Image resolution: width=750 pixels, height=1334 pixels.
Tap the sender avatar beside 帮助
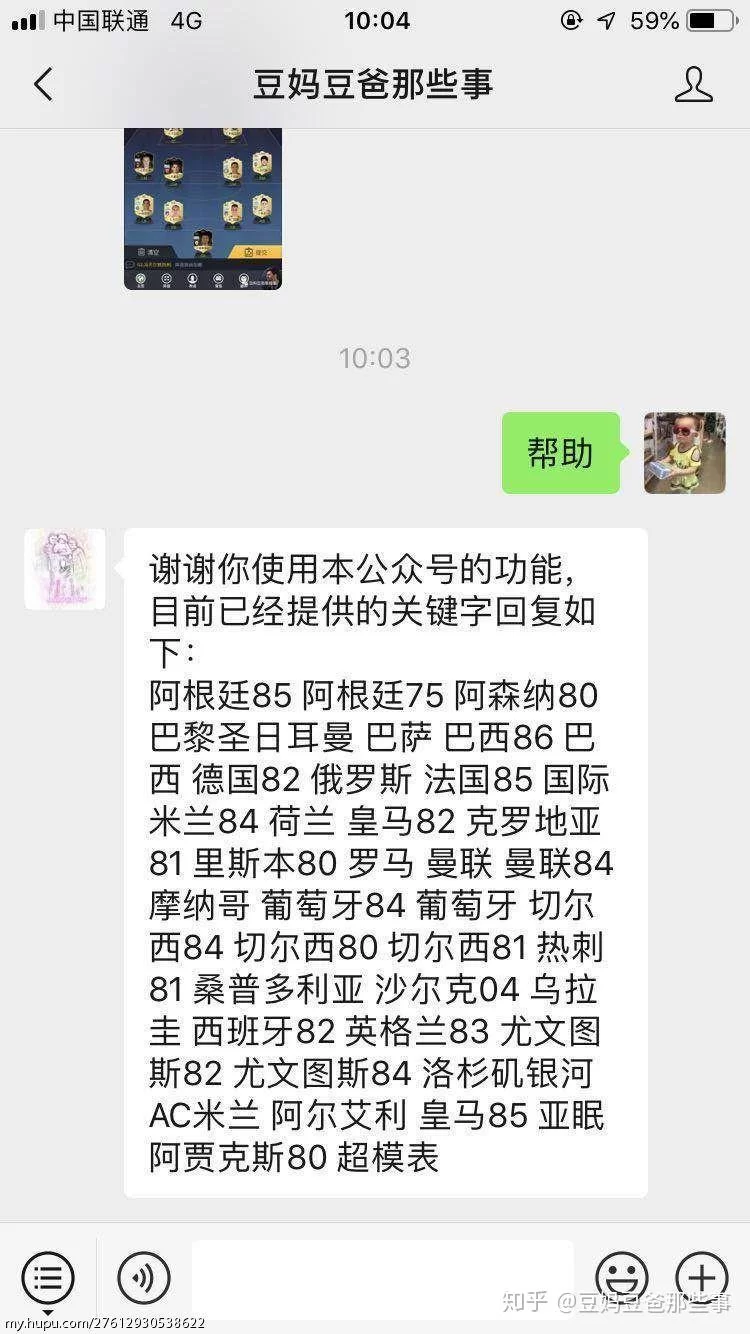(x=684, y=453)
